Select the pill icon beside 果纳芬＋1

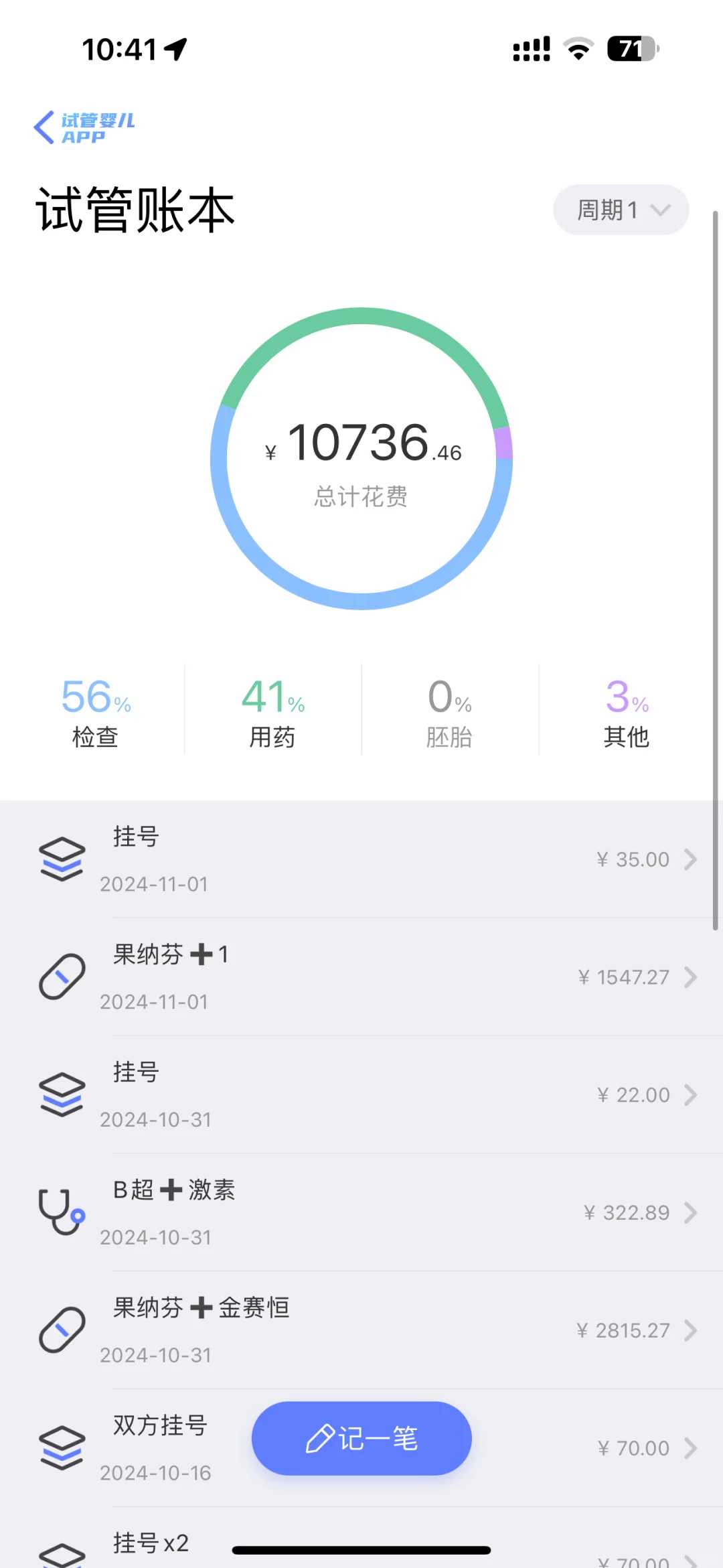click(61, 977)
